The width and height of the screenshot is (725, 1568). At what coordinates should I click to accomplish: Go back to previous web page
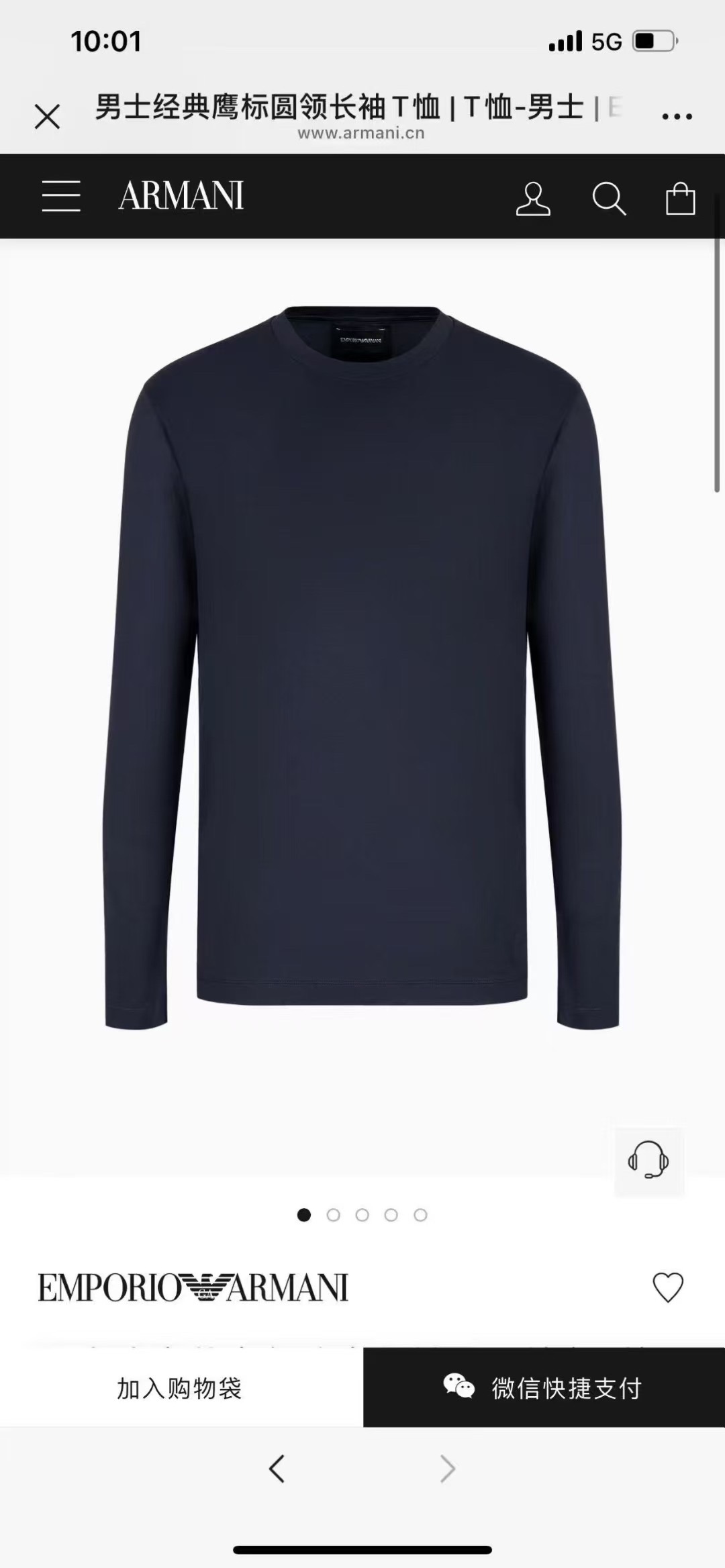click(x=277, y=1469)
